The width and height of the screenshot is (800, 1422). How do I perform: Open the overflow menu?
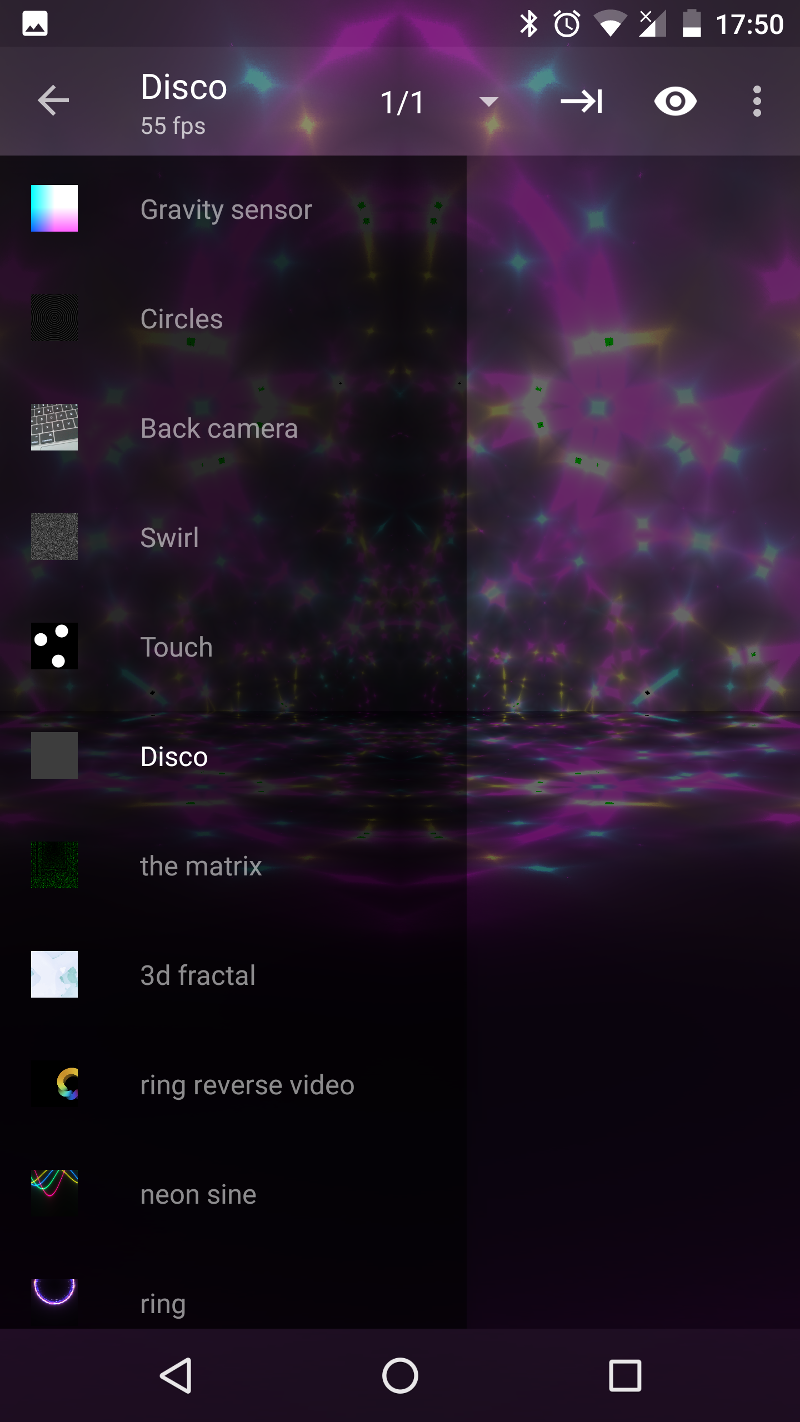click(x=757, y=101)
